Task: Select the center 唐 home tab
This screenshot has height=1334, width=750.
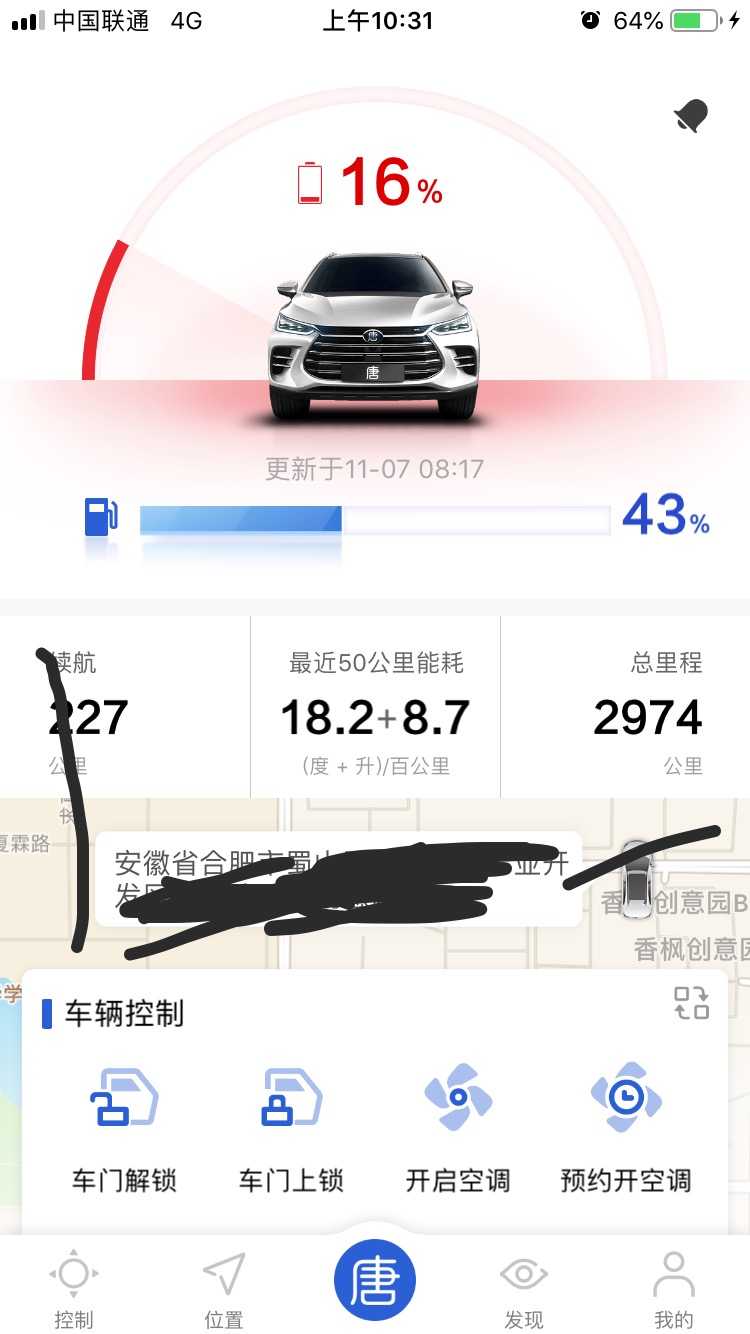Action: [x=375, y=1280]
